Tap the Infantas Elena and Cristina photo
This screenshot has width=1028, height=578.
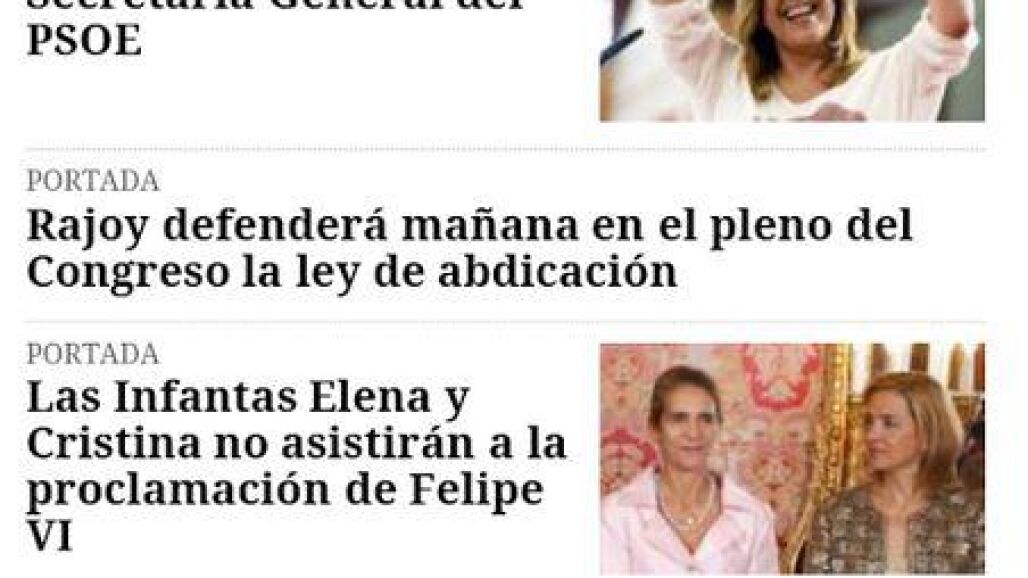pos(791,458)
